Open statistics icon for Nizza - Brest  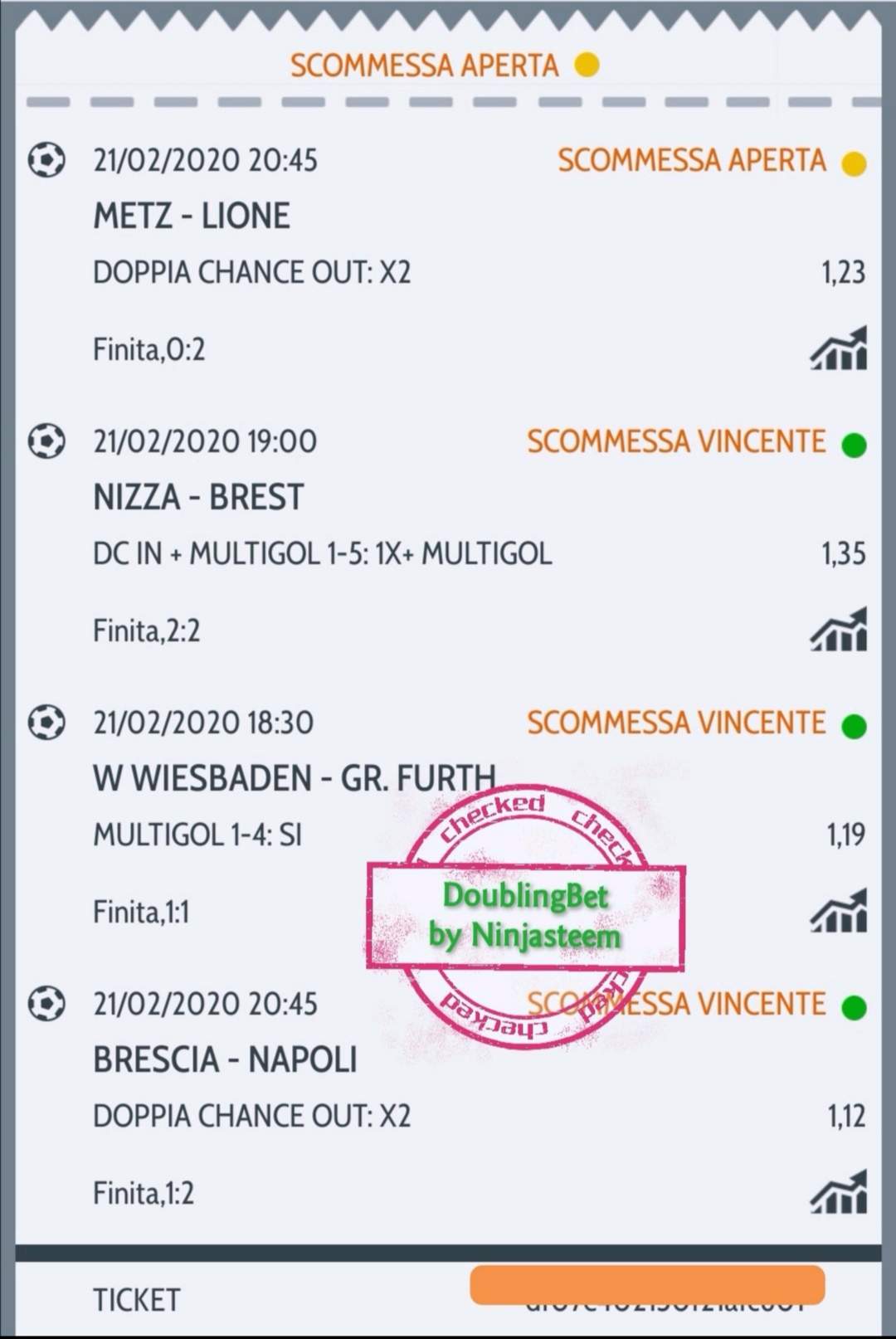tap(839, 630)
